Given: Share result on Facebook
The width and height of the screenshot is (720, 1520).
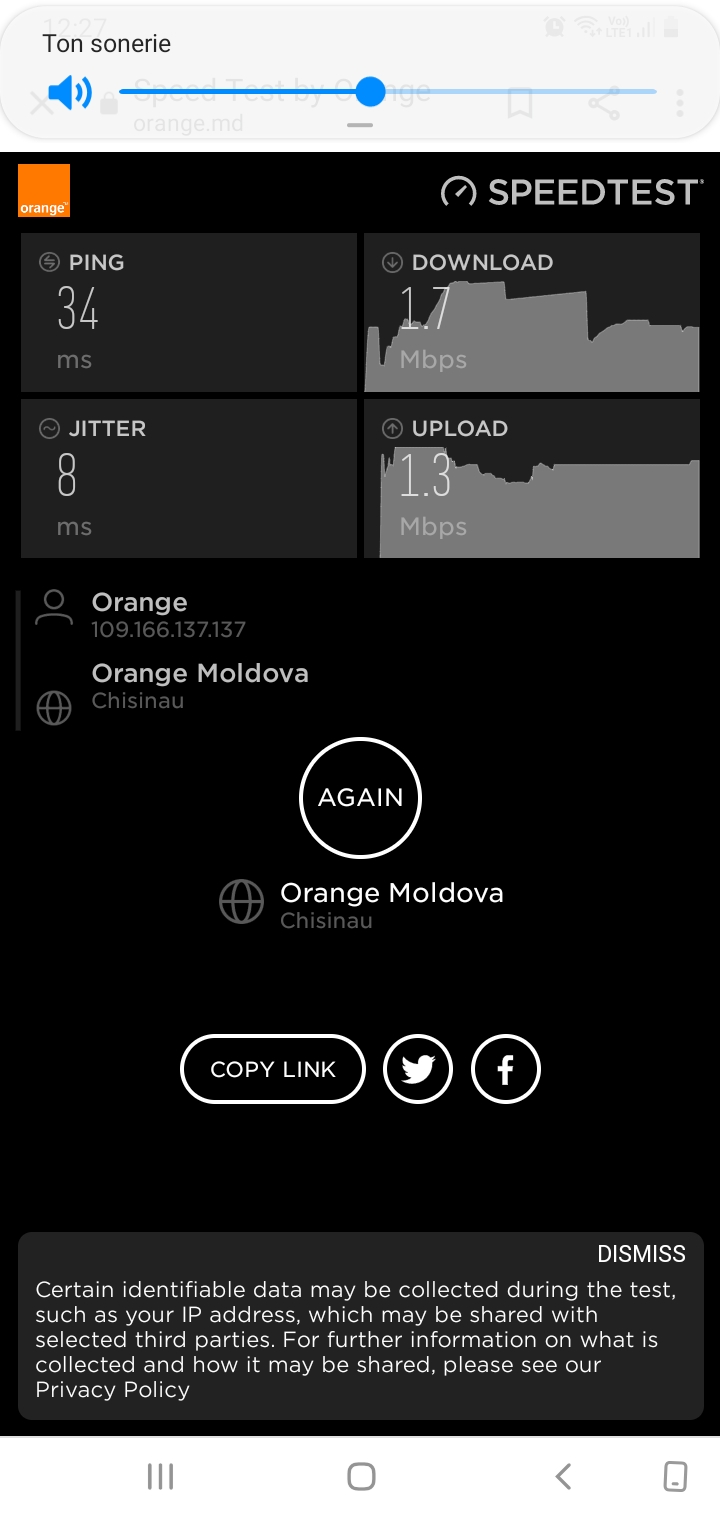Looking at the screenshot, I should click(x=506, y=1069).
